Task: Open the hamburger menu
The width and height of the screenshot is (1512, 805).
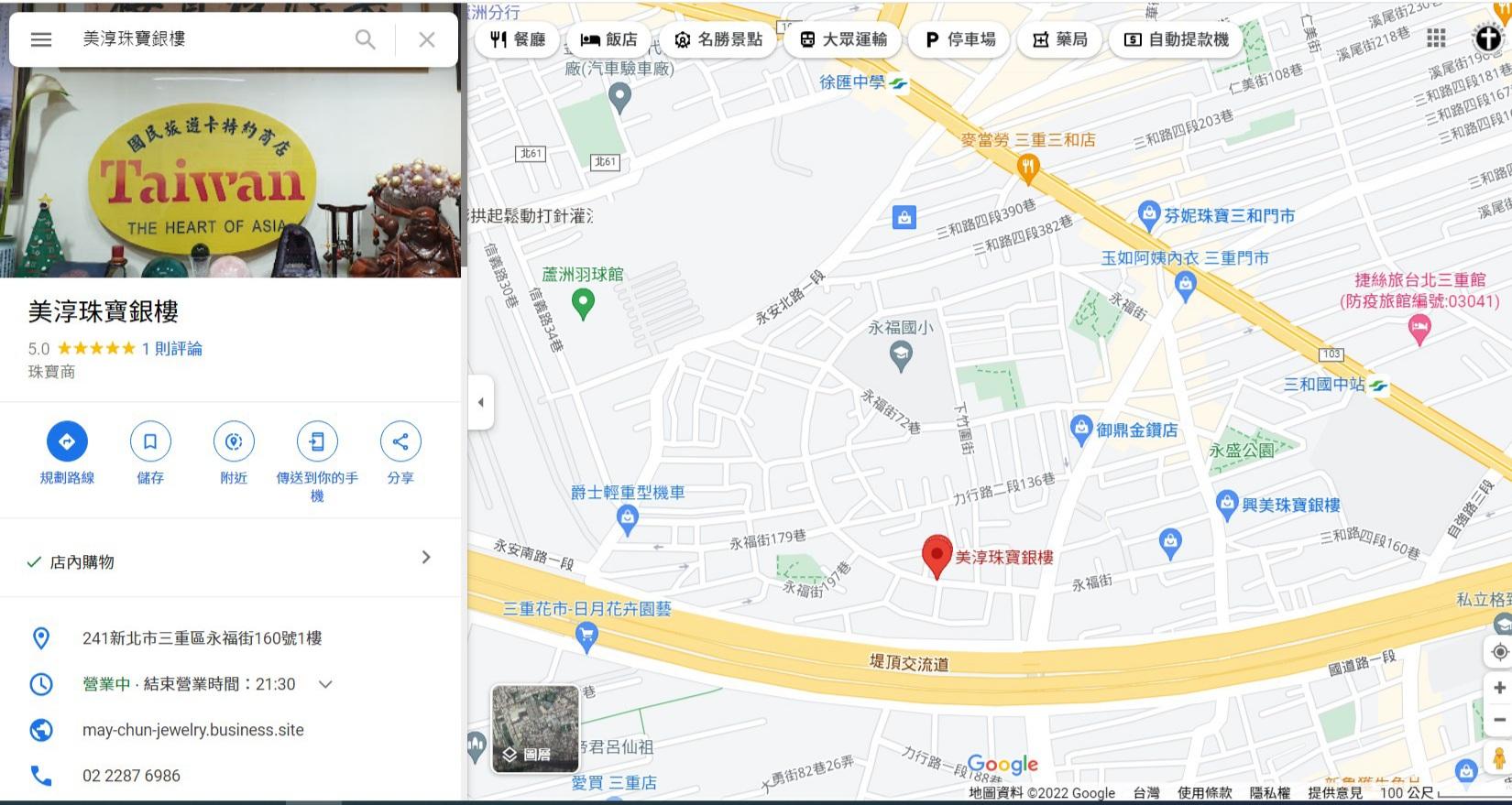Action: tap(41, 39)
